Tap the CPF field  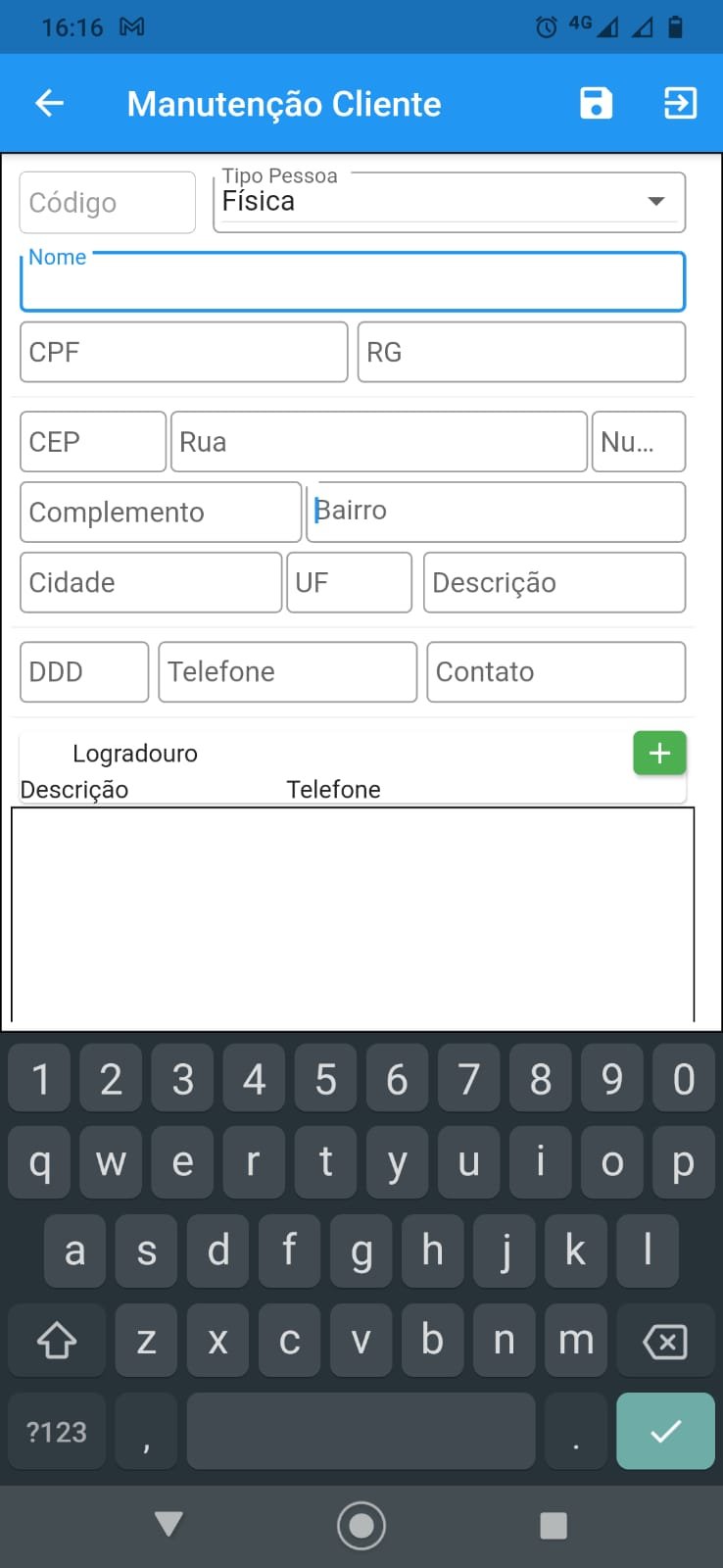tap(184, 352)
